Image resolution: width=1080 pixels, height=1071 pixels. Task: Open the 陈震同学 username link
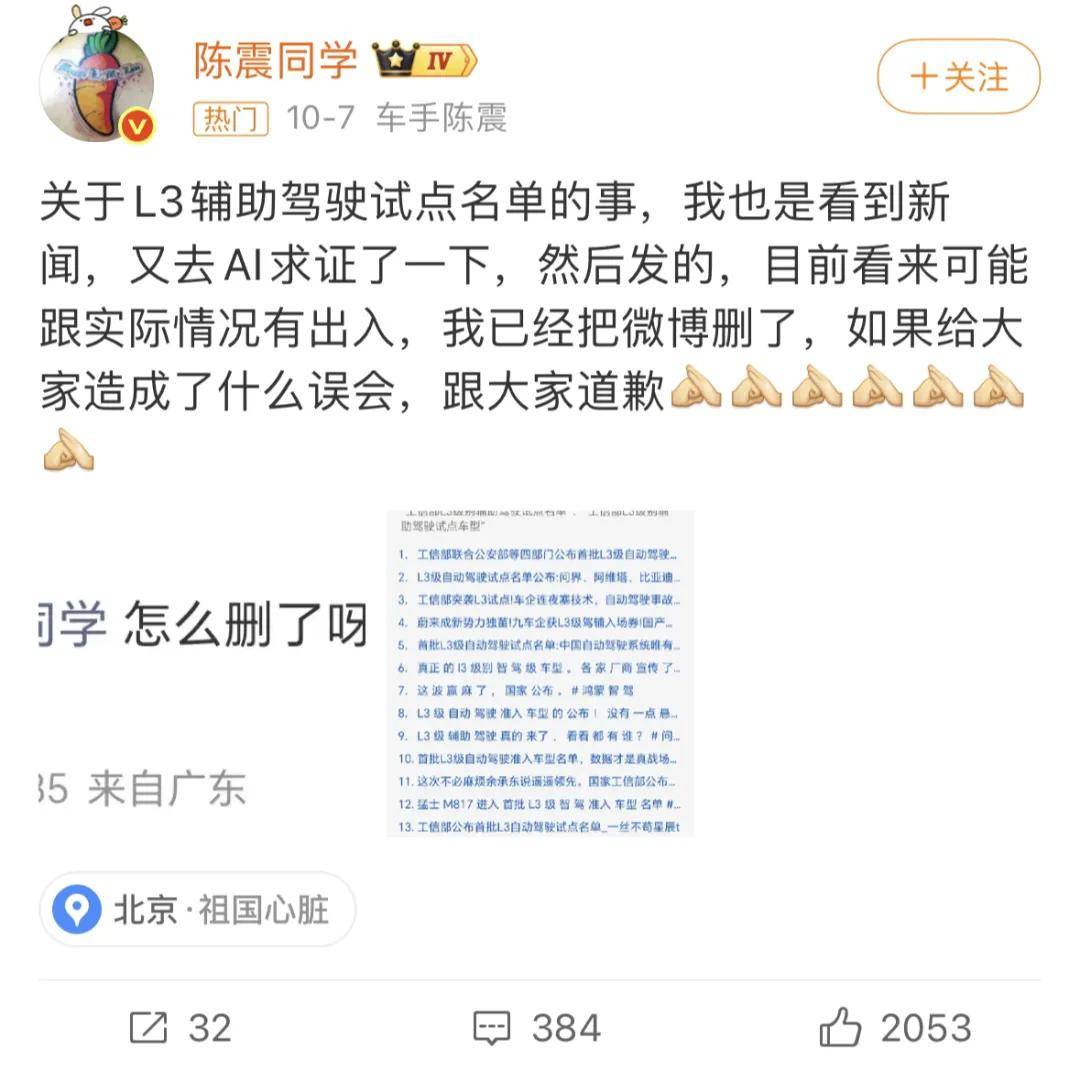pyautogui.click(x=276, y=61)
